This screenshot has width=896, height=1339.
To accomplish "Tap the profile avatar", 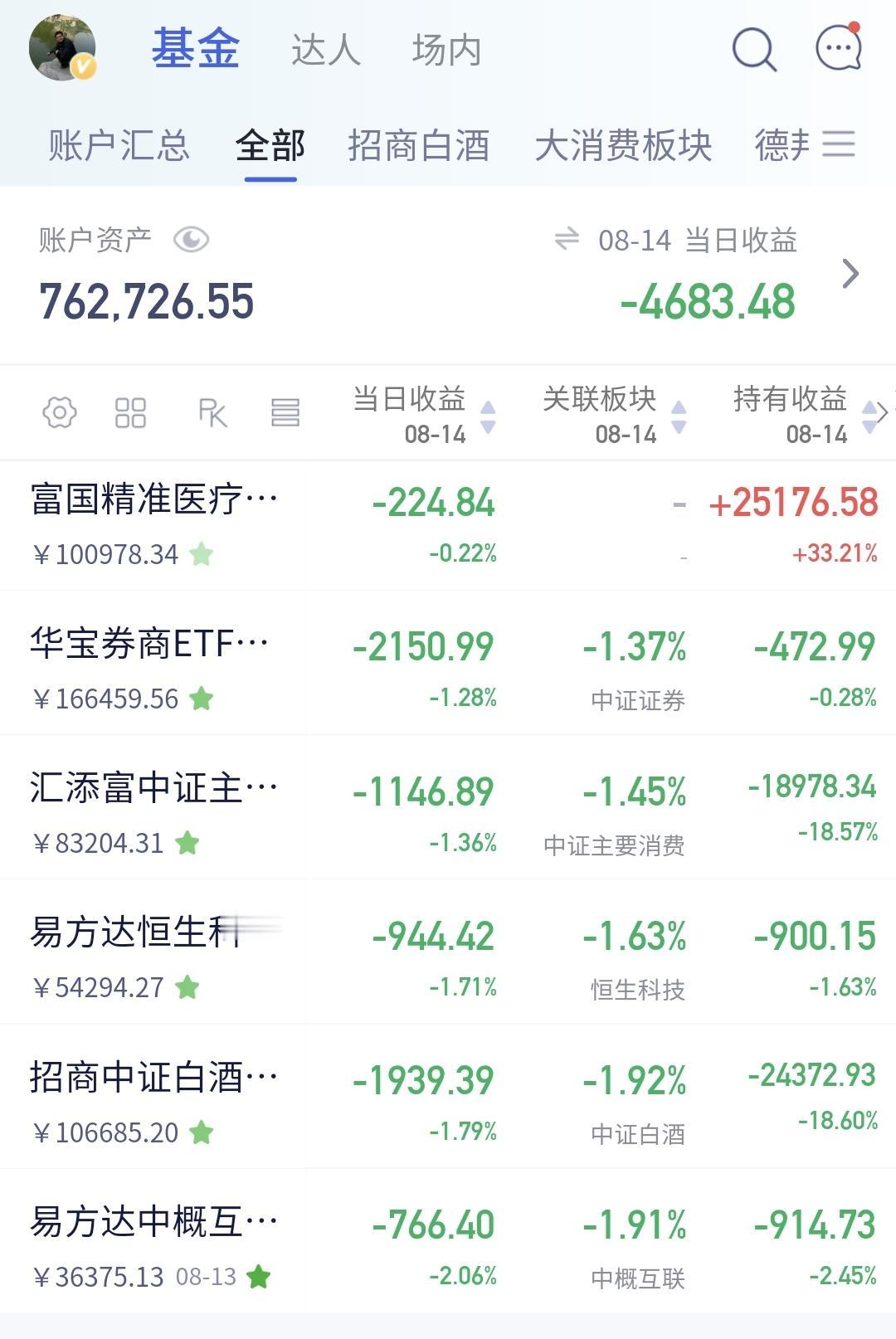I will (62, 48).
